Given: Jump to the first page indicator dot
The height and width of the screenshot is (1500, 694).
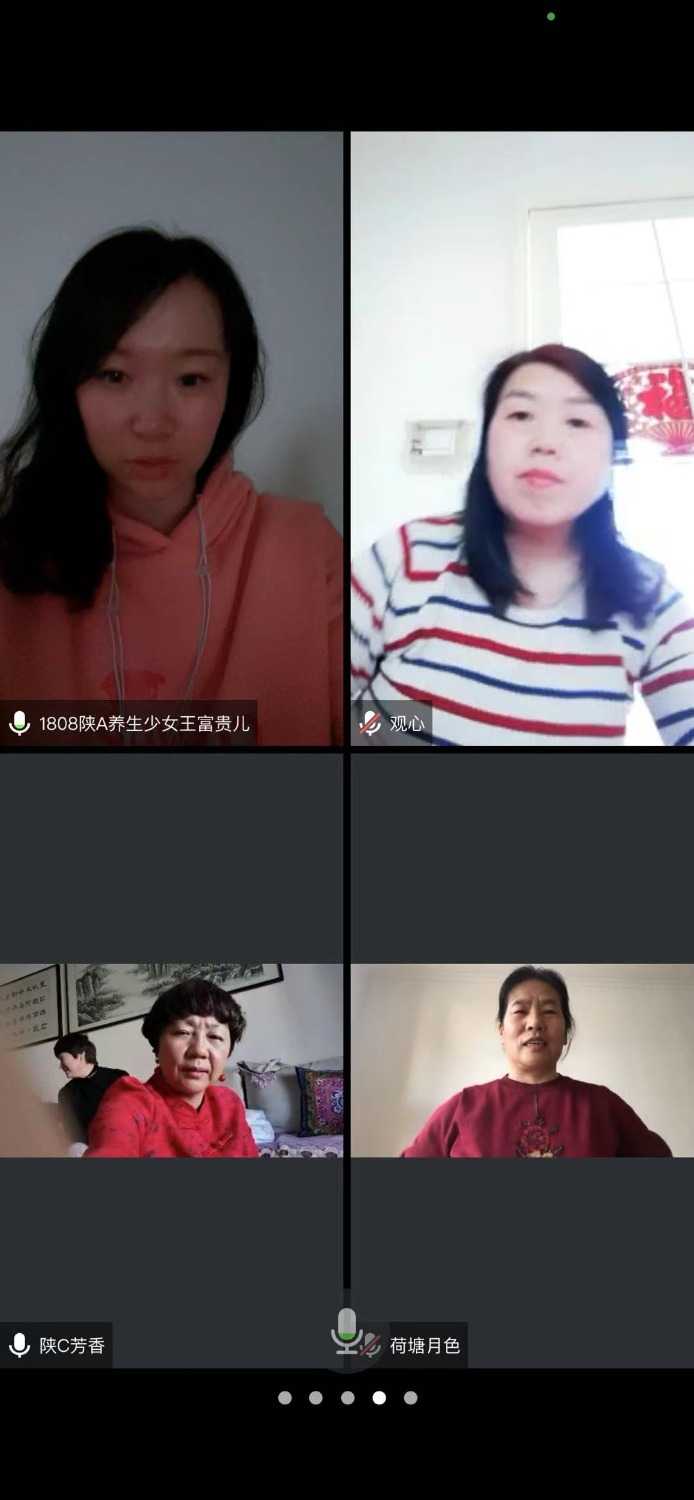Looking at the screenshot, I should pyautogui.click(x=285, y=1398).
